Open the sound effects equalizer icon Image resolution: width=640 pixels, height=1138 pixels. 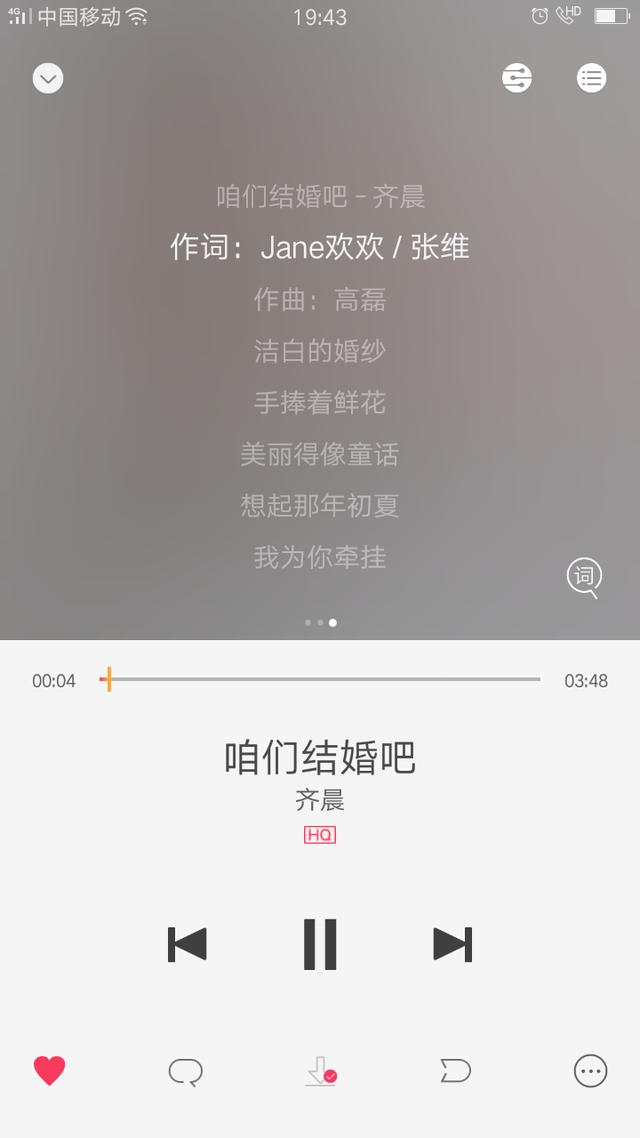[x=517, y=78]
